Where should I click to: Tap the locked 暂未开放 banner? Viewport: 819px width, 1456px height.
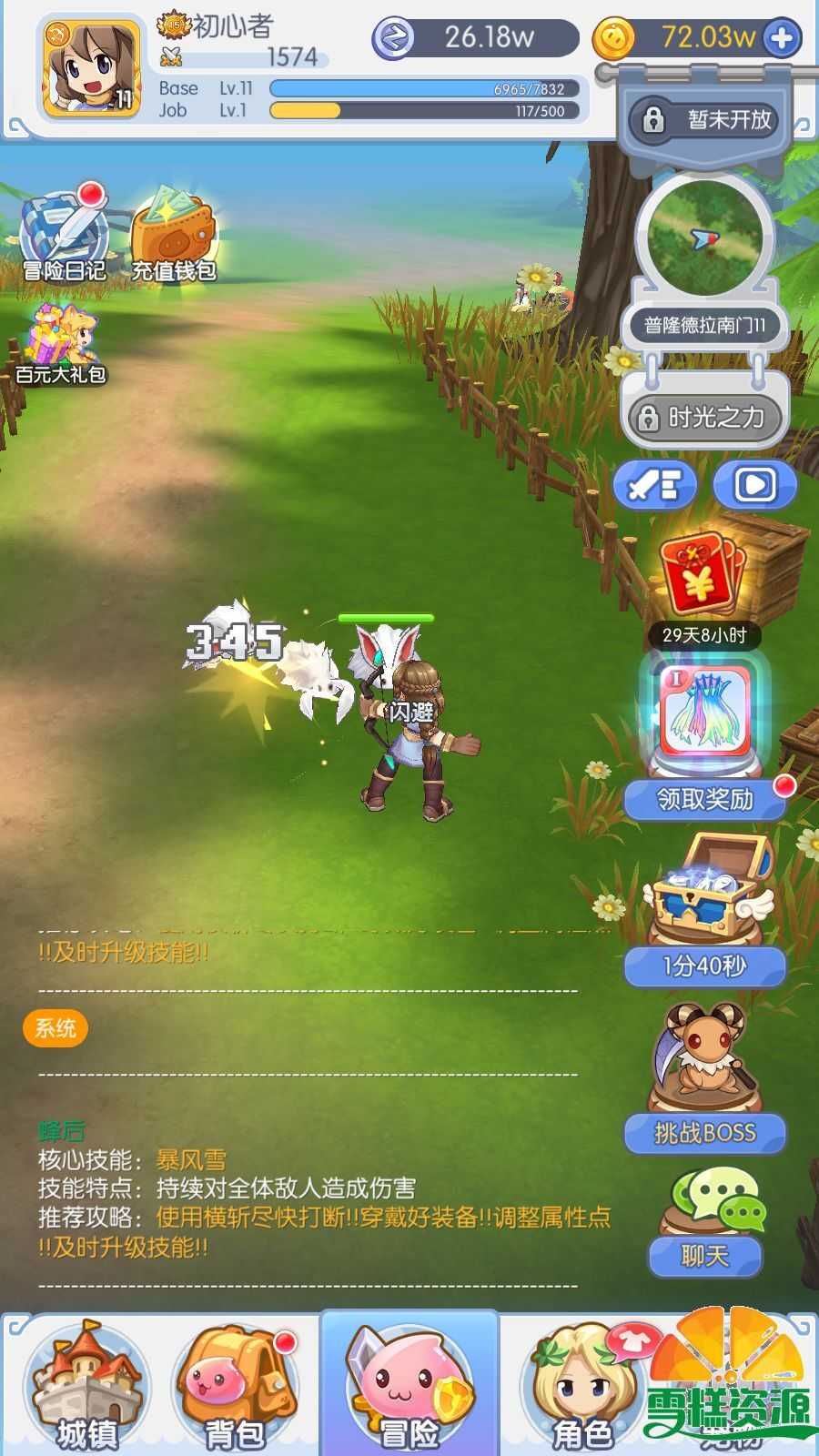click(x=704, y=120)
